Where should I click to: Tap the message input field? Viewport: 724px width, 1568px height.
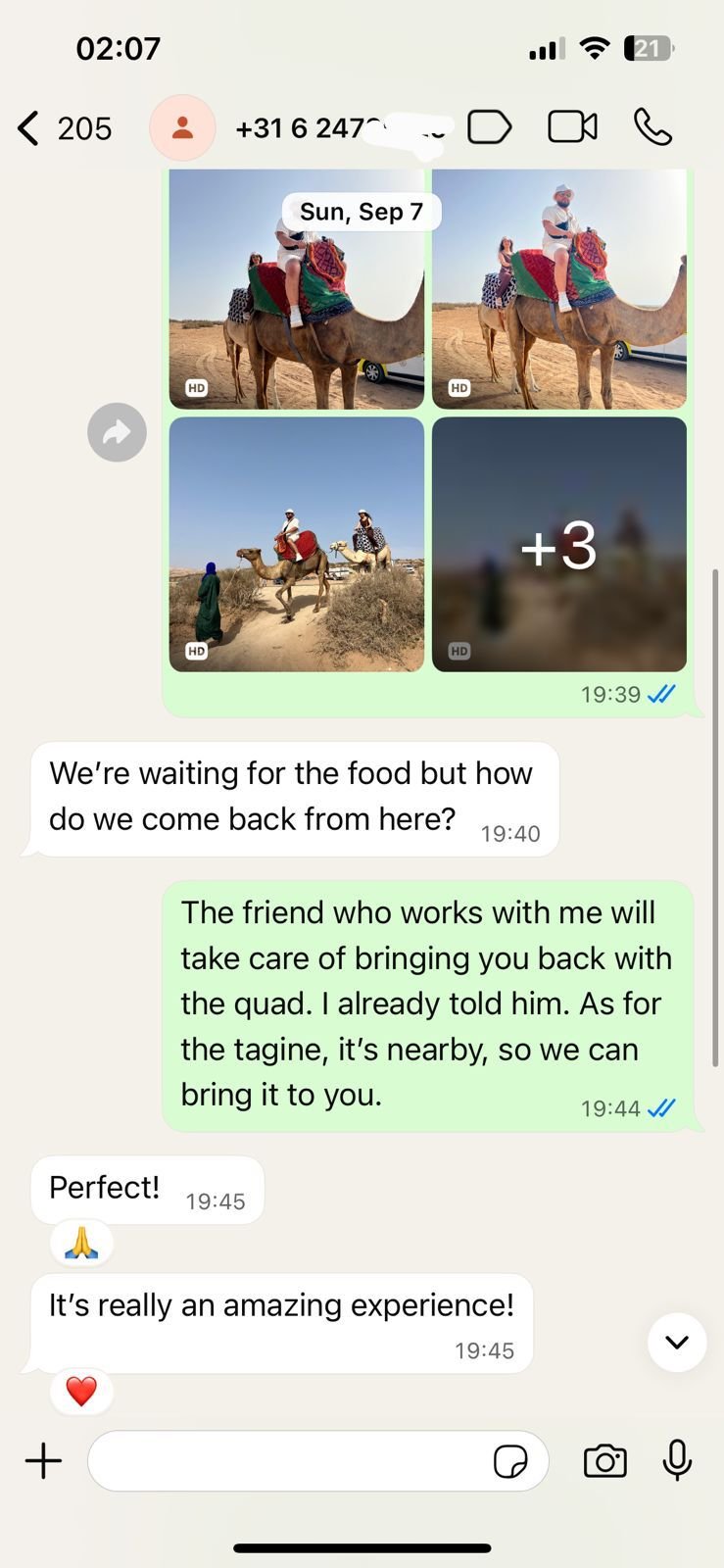pos(289,1461)
